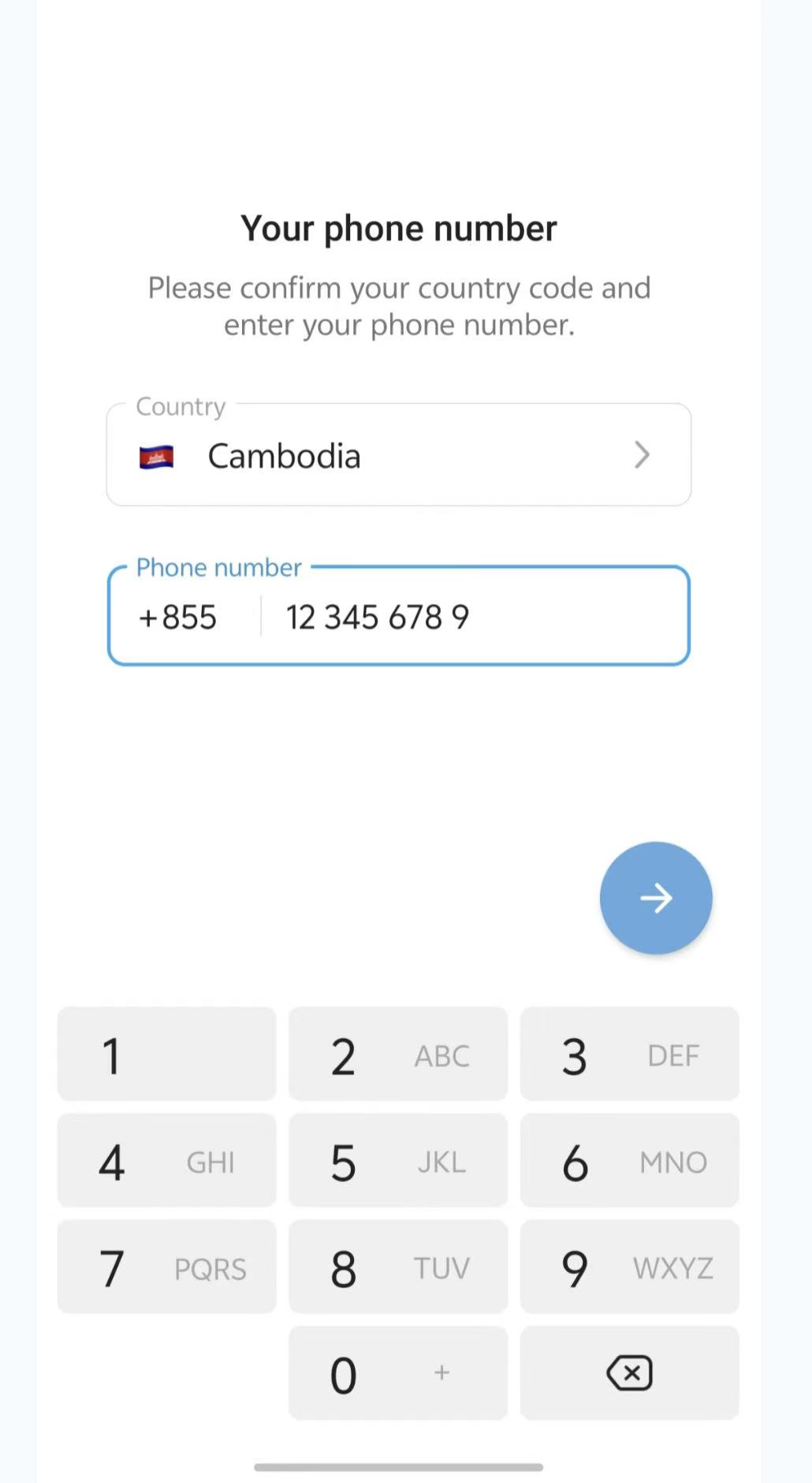812x1483 pixels.
Task: Enter digit 2 ABC on keypad
Action: tap(398, 1054)
